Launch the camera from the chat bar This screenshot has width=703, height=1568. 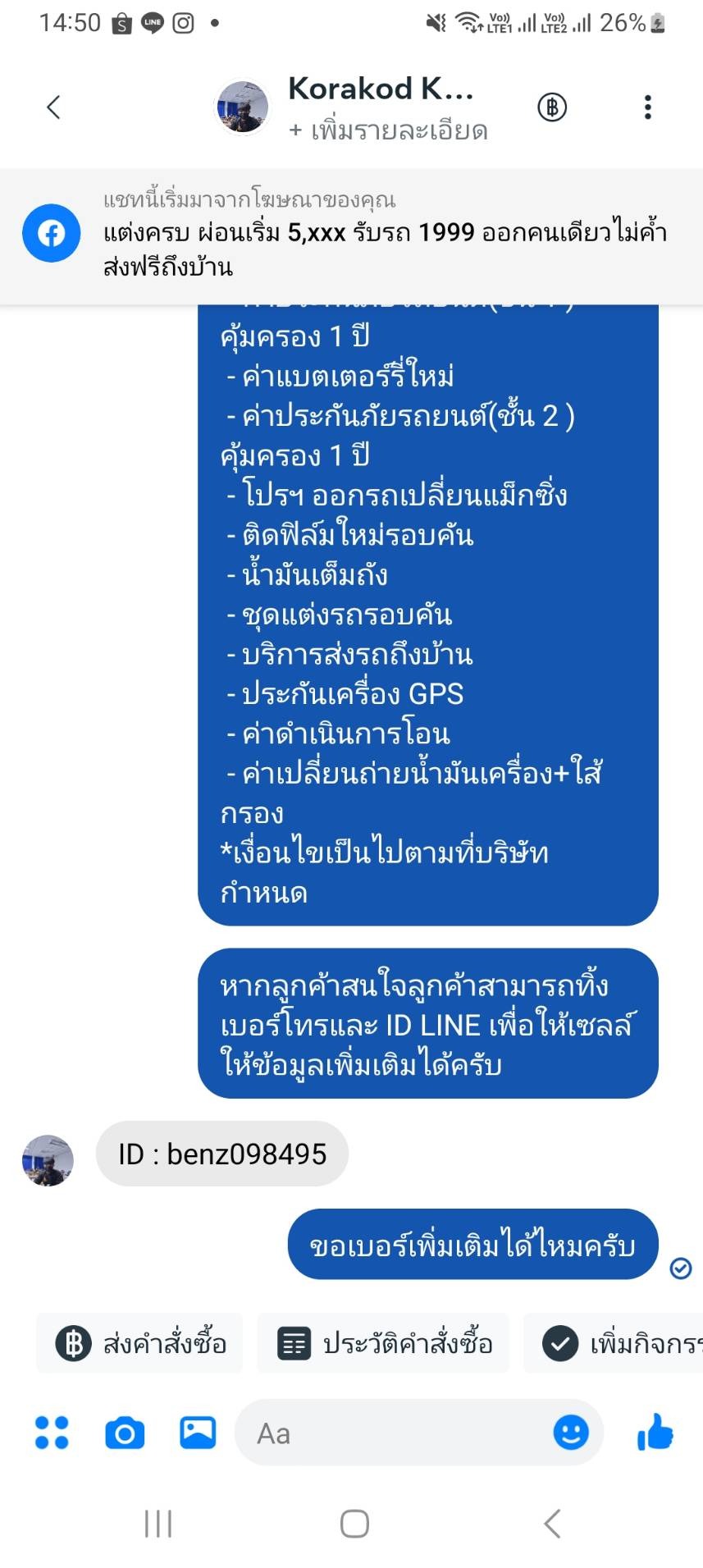coord(125,1433)
